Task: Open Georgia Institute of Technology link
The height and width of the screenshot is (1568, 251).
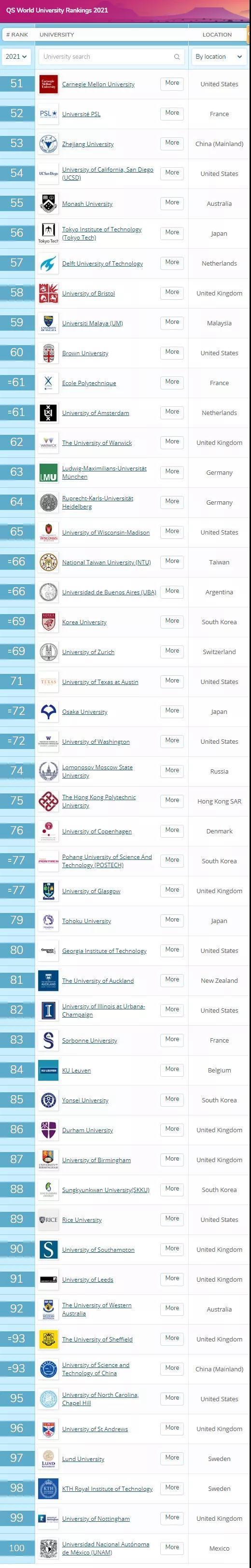Action: click(x=104, y=952)
